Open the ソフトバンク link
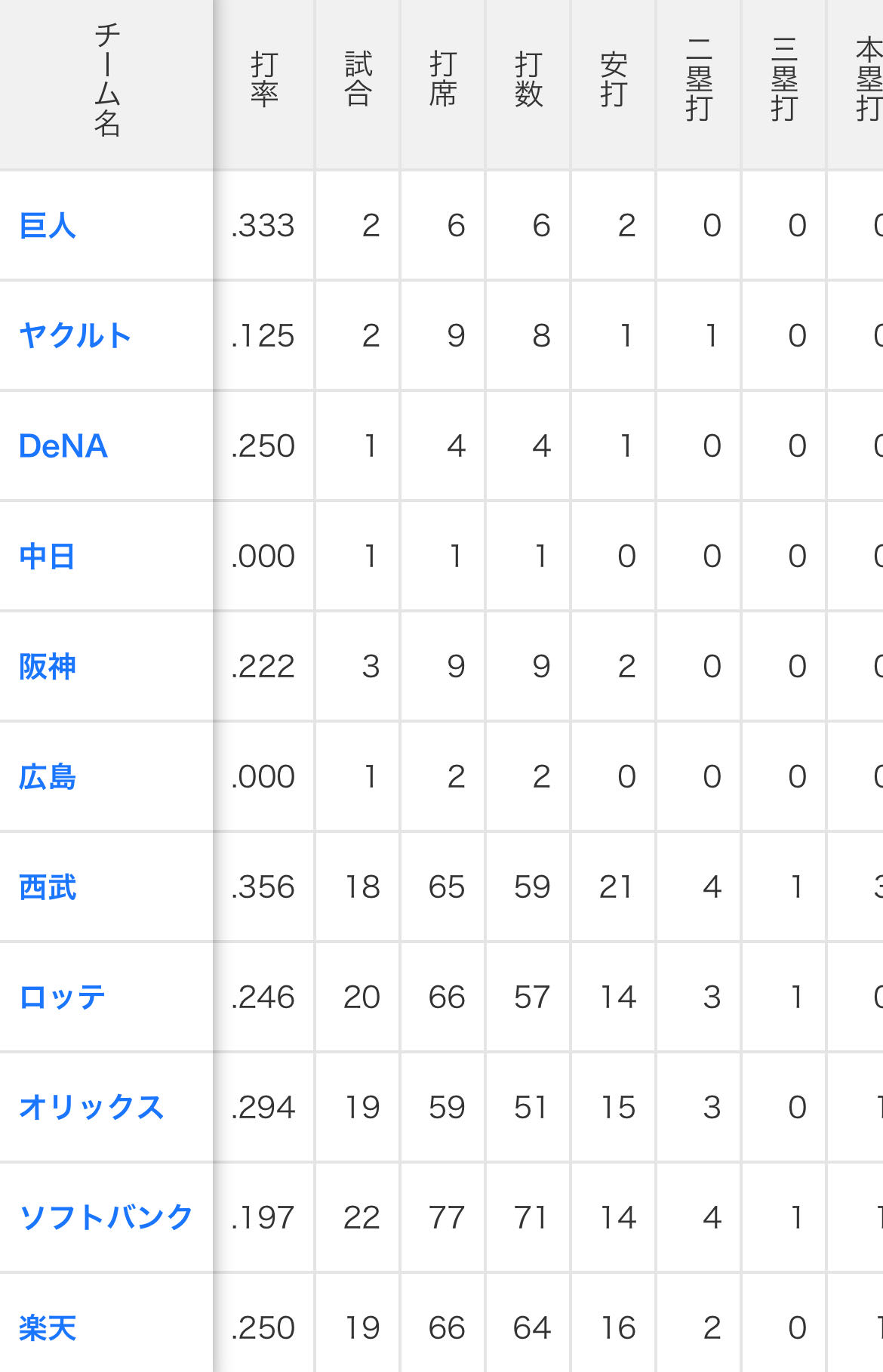 tap(106, 1218)
